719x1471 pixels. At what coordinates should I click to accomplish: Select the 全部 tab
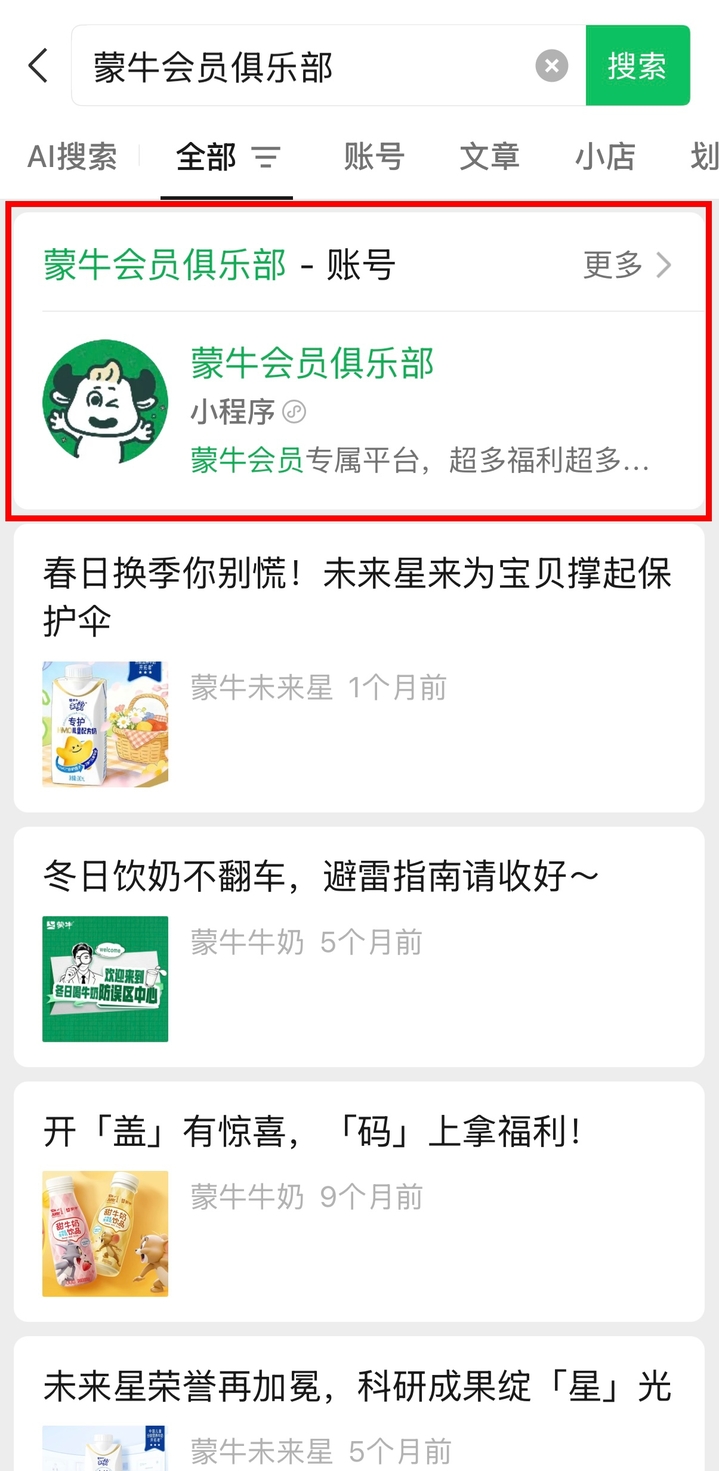click(207, 157)
